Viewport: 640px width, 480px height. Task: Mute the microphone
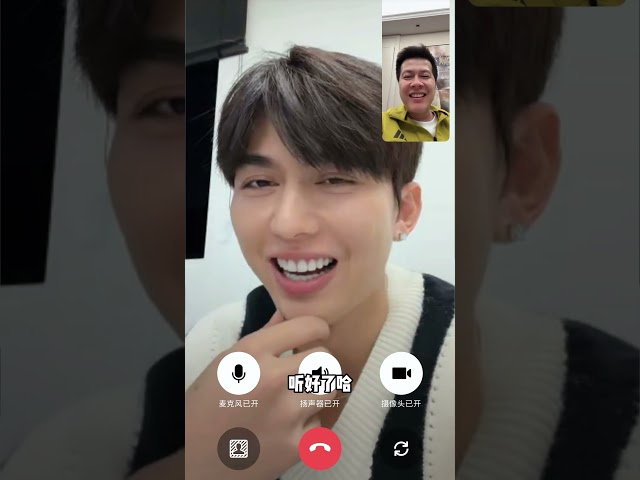coord(238,373)
